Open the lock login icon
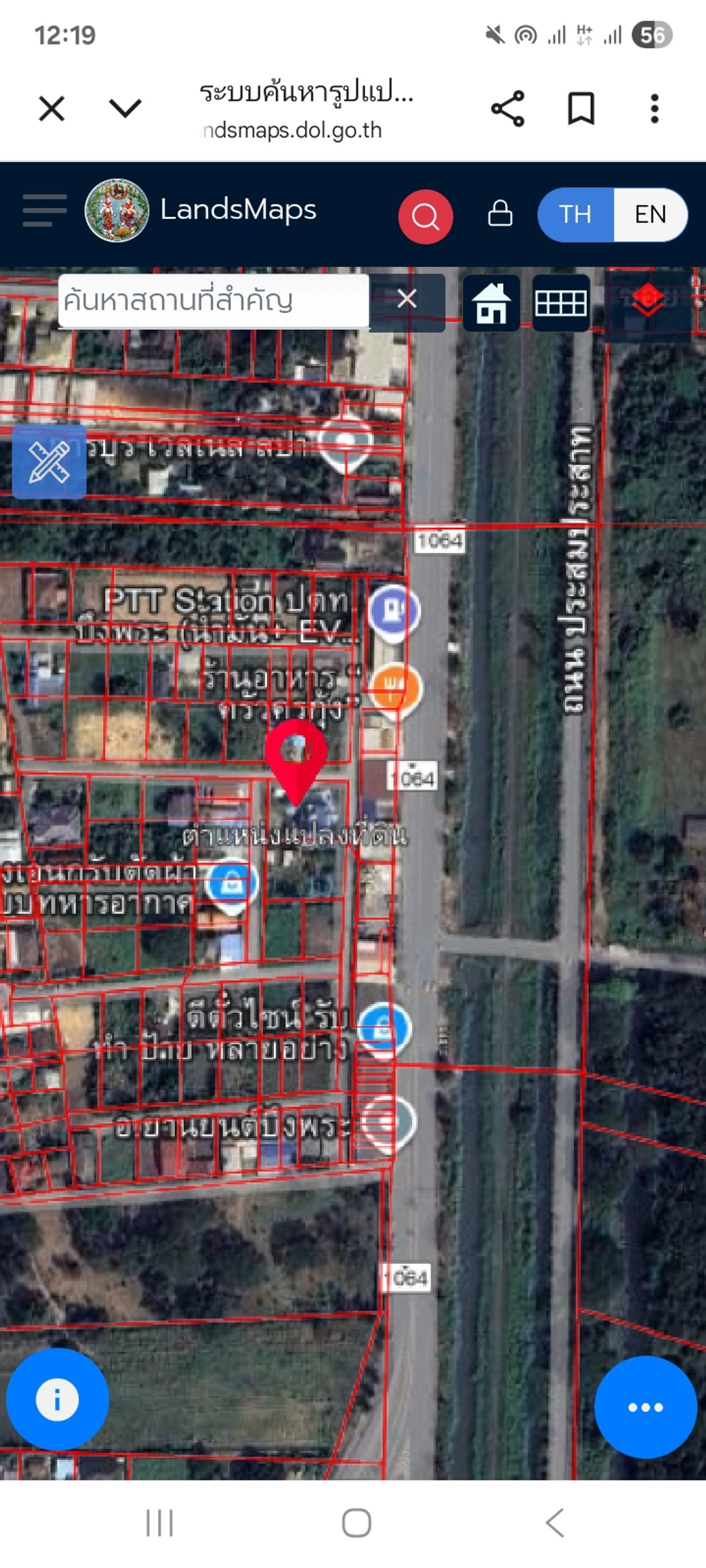Viewport: 706px width, 1568px height. tap(500, 214)
